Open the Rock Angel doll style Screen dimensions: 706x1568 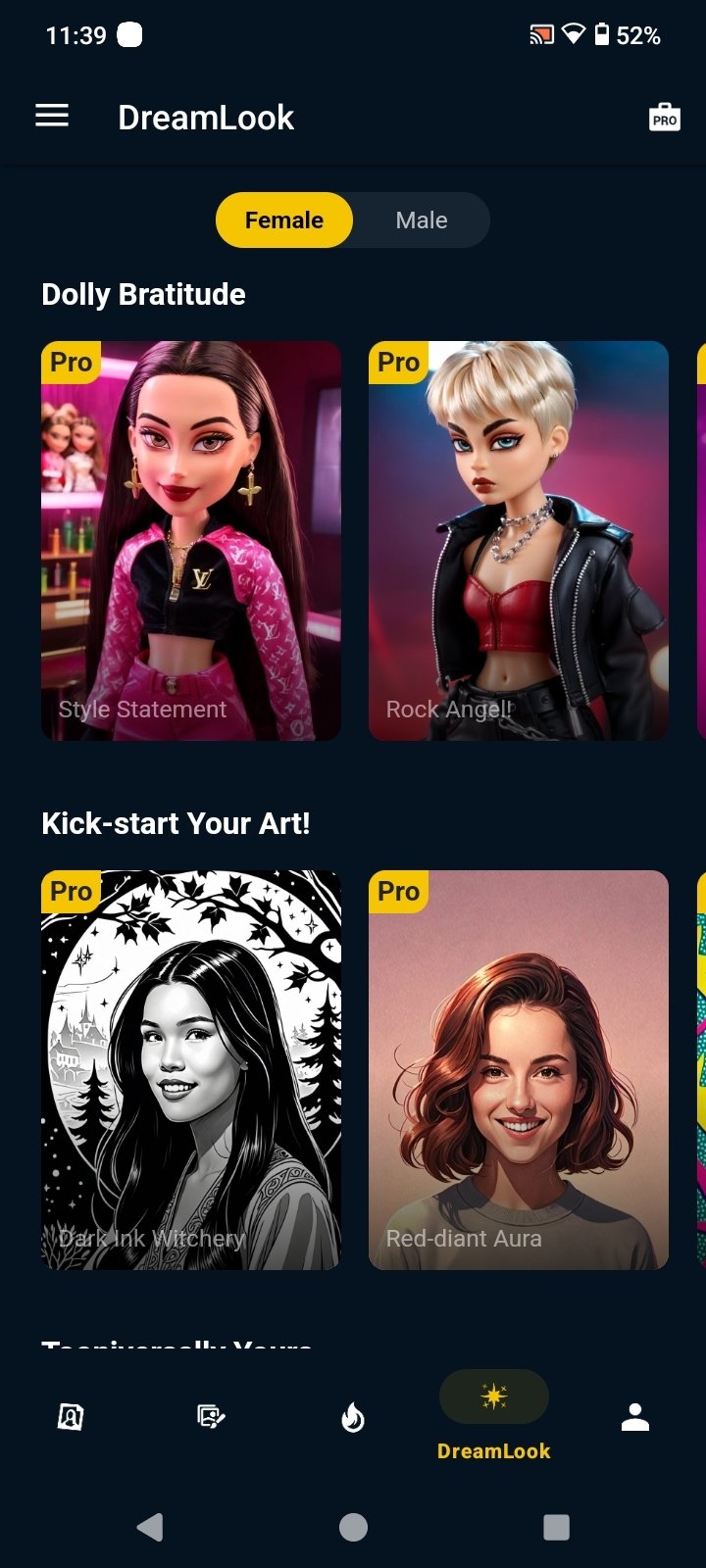coord(518,541)
